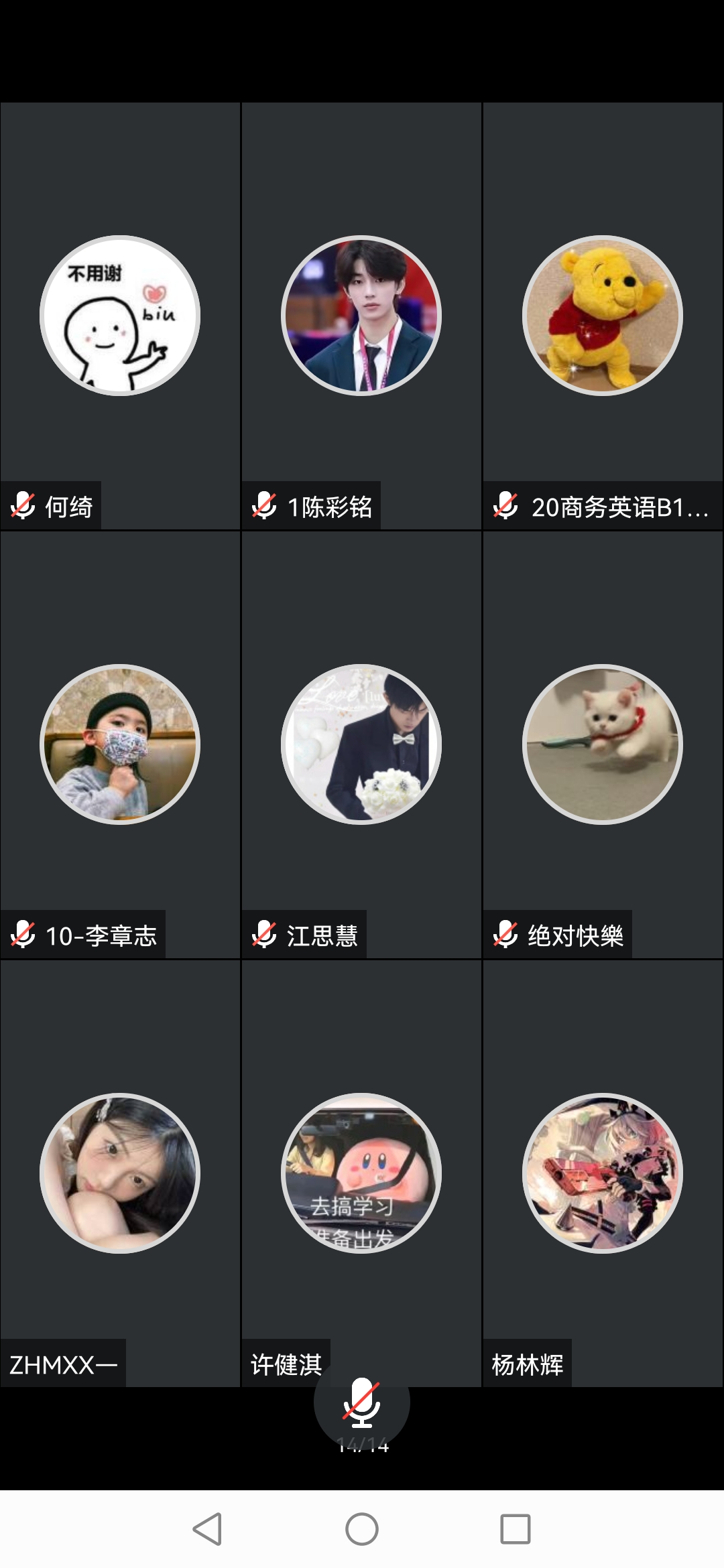
Task: Open 江思慧's participant tile
Action: [361, 744]
